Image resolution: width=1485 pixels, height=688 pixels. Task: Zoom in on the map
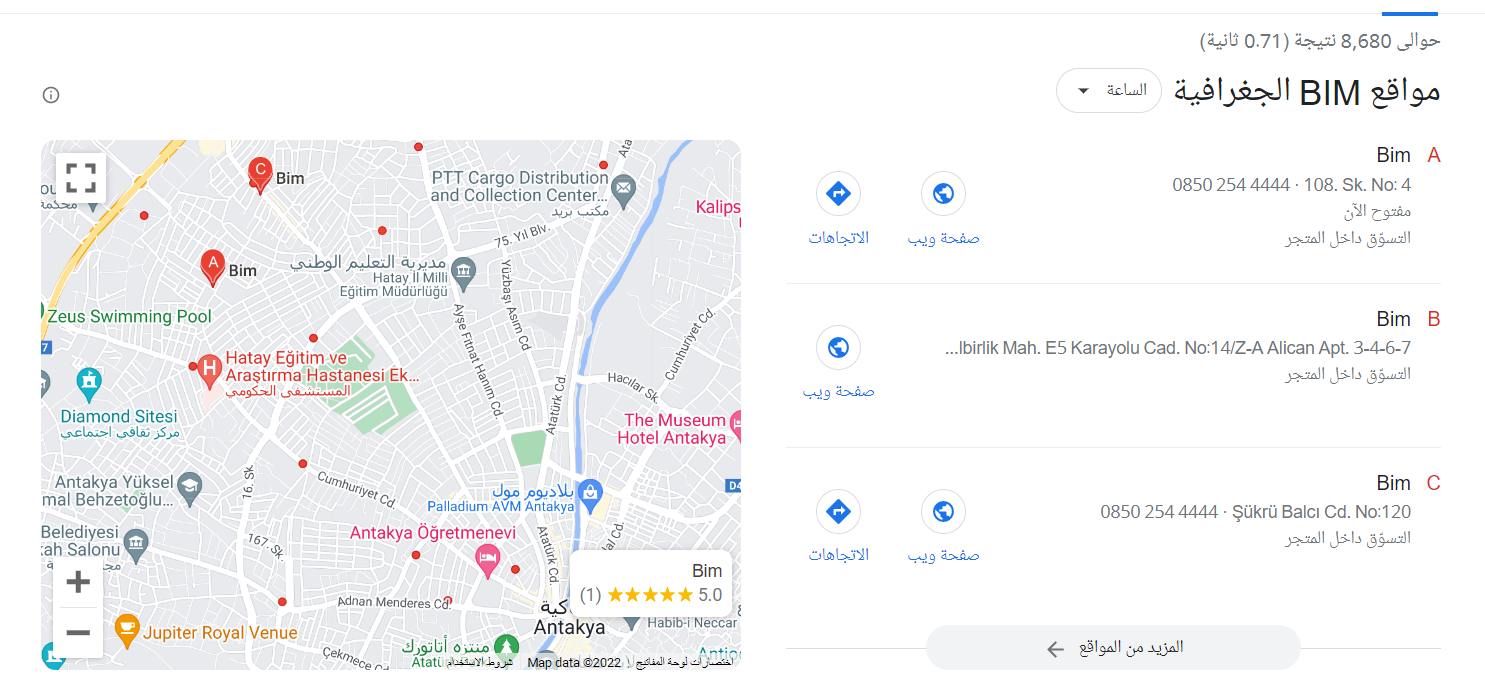pyautogui.click(x=78, y=582)
